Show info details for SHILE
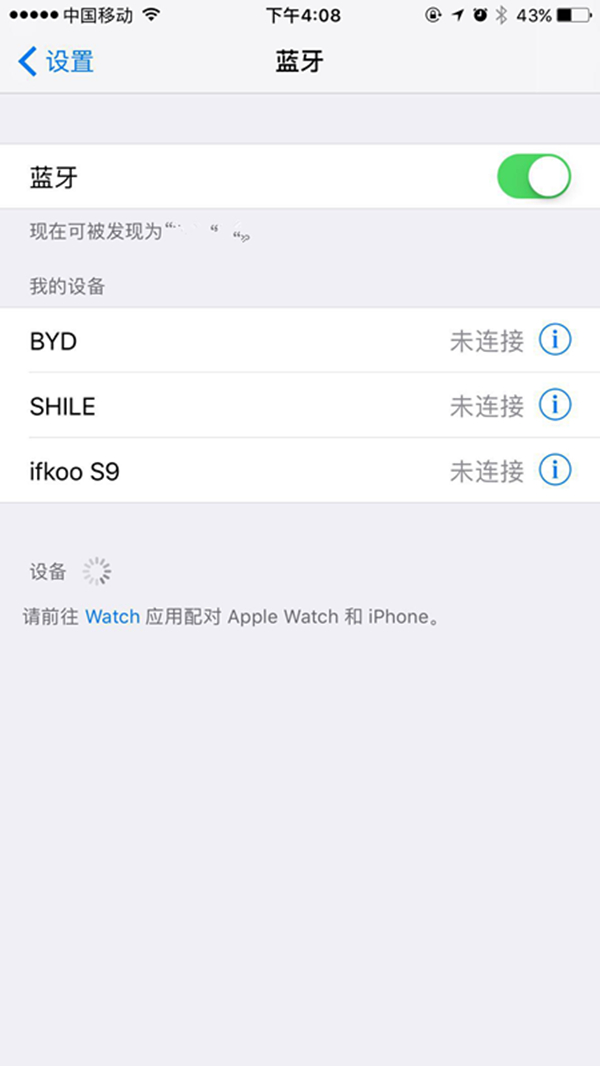The height and width of the screenshot is (1066, 600). (x=555, y=405)
